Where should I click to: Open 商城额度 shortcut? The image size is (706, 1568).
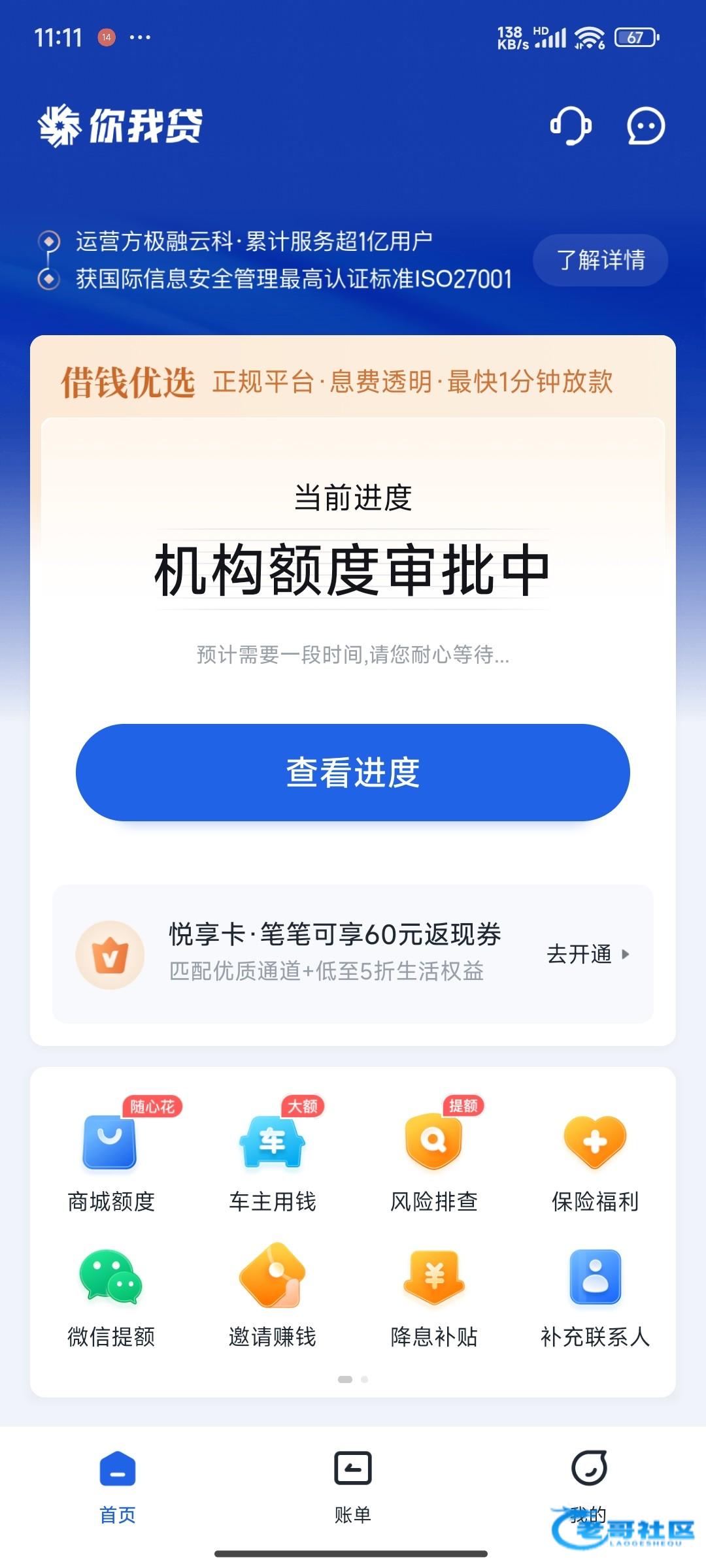coord(111,1156)
